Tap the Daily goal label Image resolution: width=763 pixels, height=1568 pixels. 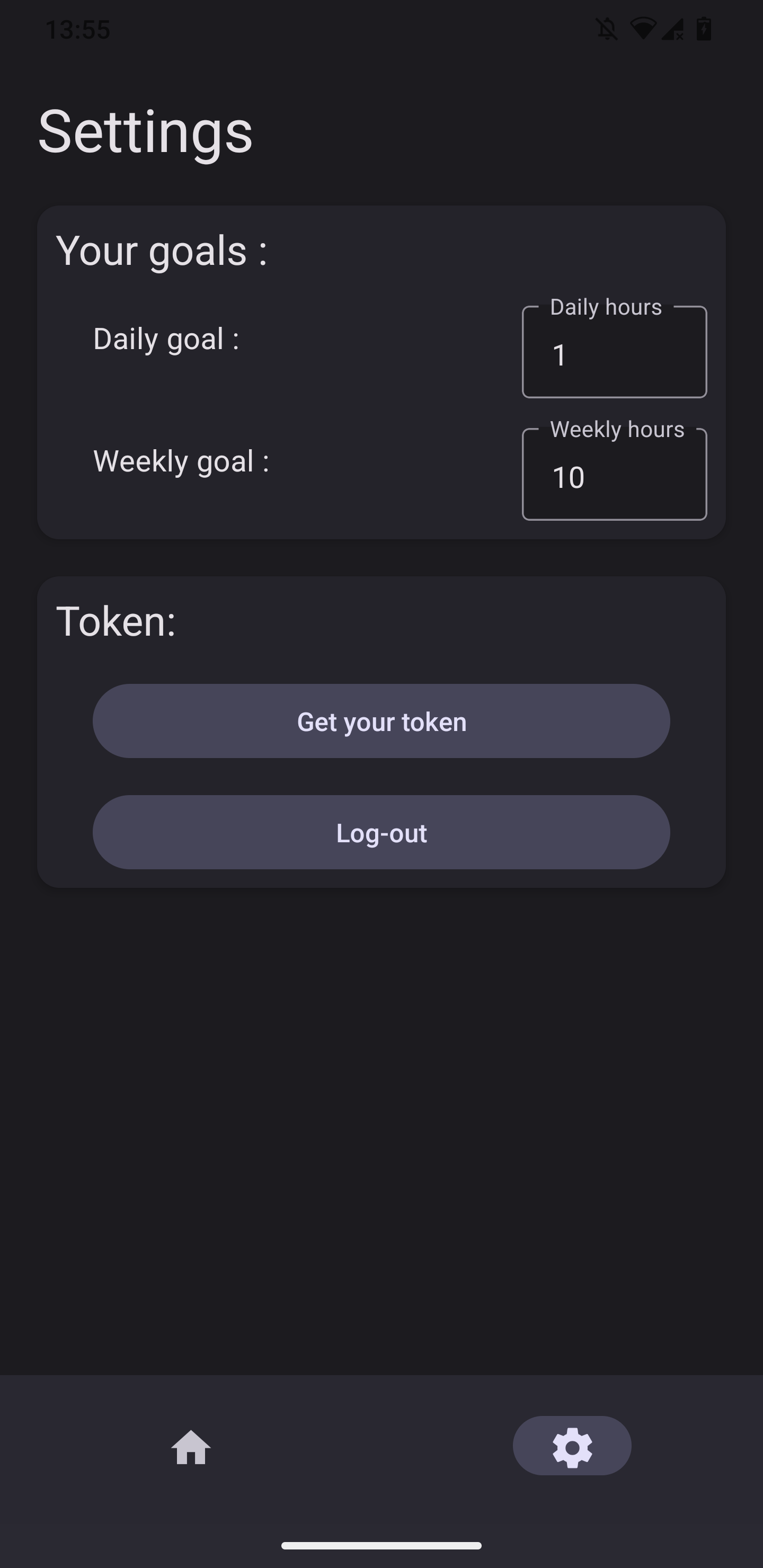click(166, 338)
